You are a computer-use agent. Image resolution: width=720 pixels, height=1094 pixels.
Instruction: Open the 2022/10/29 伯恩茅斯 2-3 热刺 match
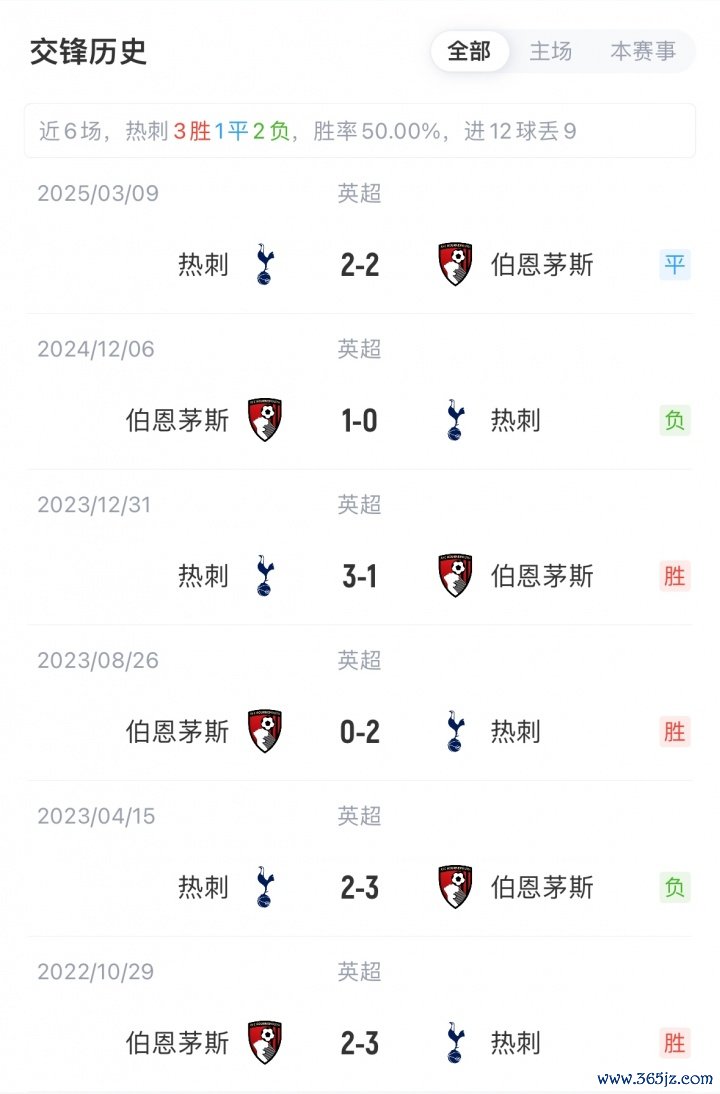click(x=360, y=1043)
